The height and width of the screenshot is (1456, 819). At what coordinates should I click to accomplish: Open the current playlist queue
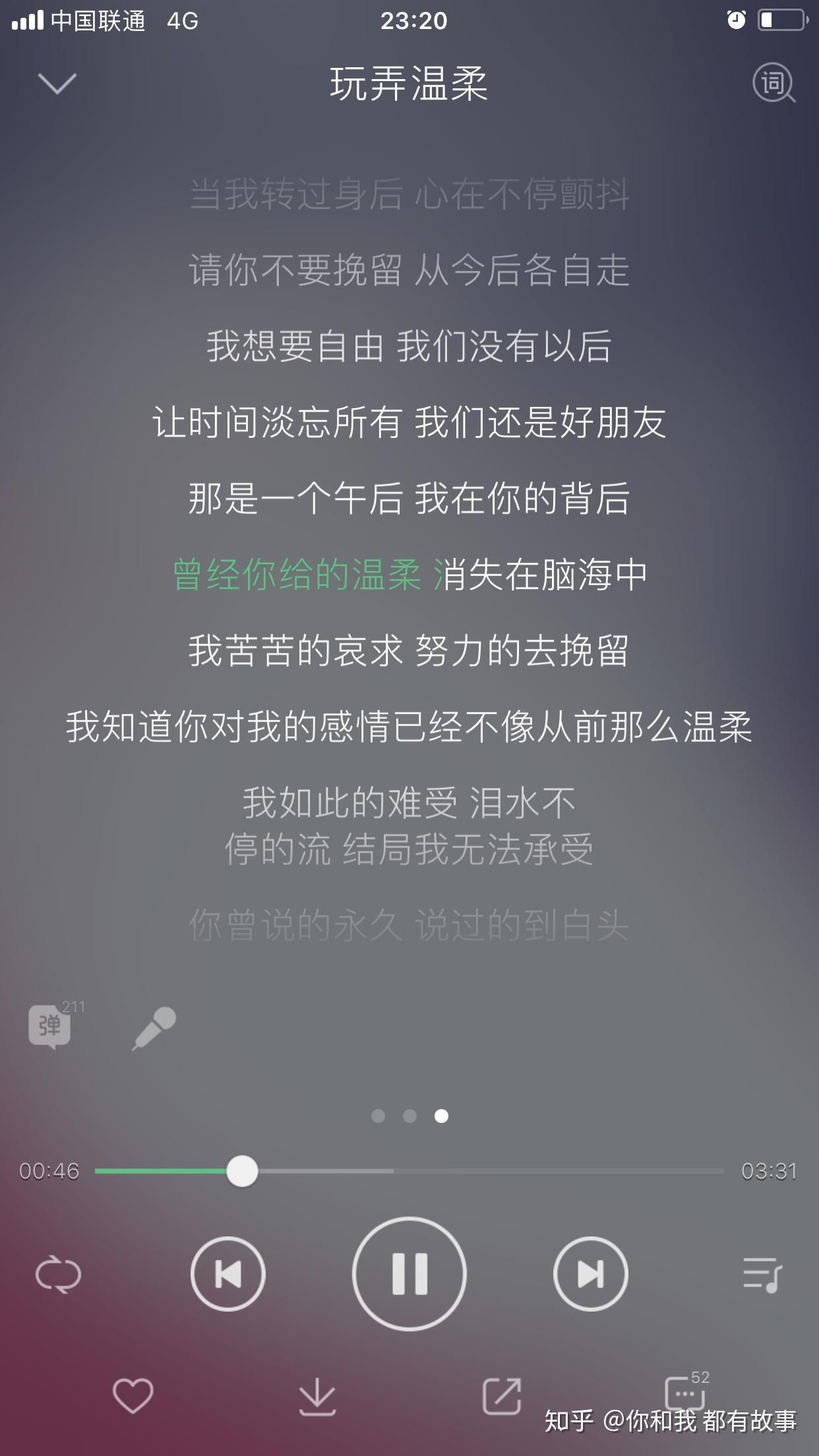pos(762,1274)
